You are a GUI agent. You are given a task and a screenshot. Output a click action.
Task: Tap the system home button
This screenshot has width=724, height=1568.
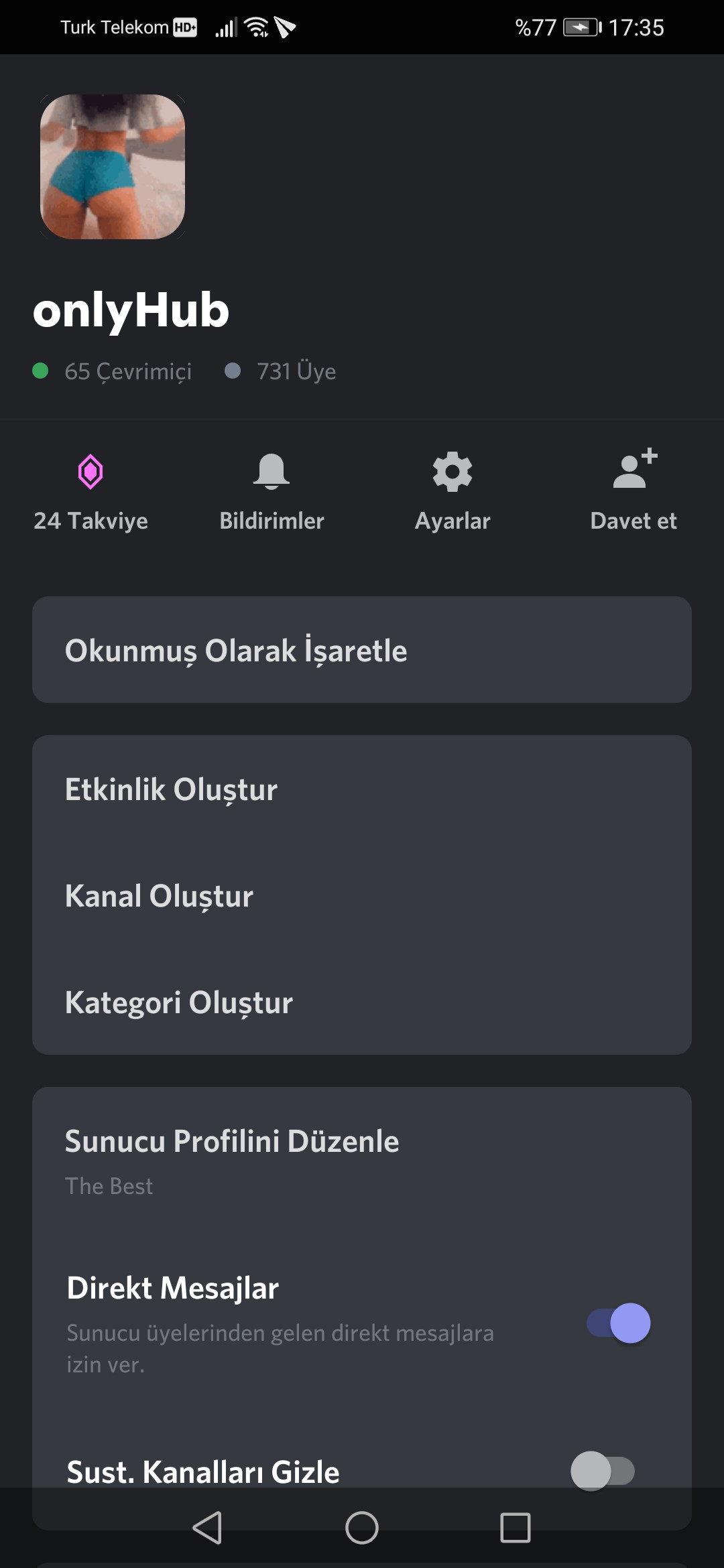click(362, 1528)
